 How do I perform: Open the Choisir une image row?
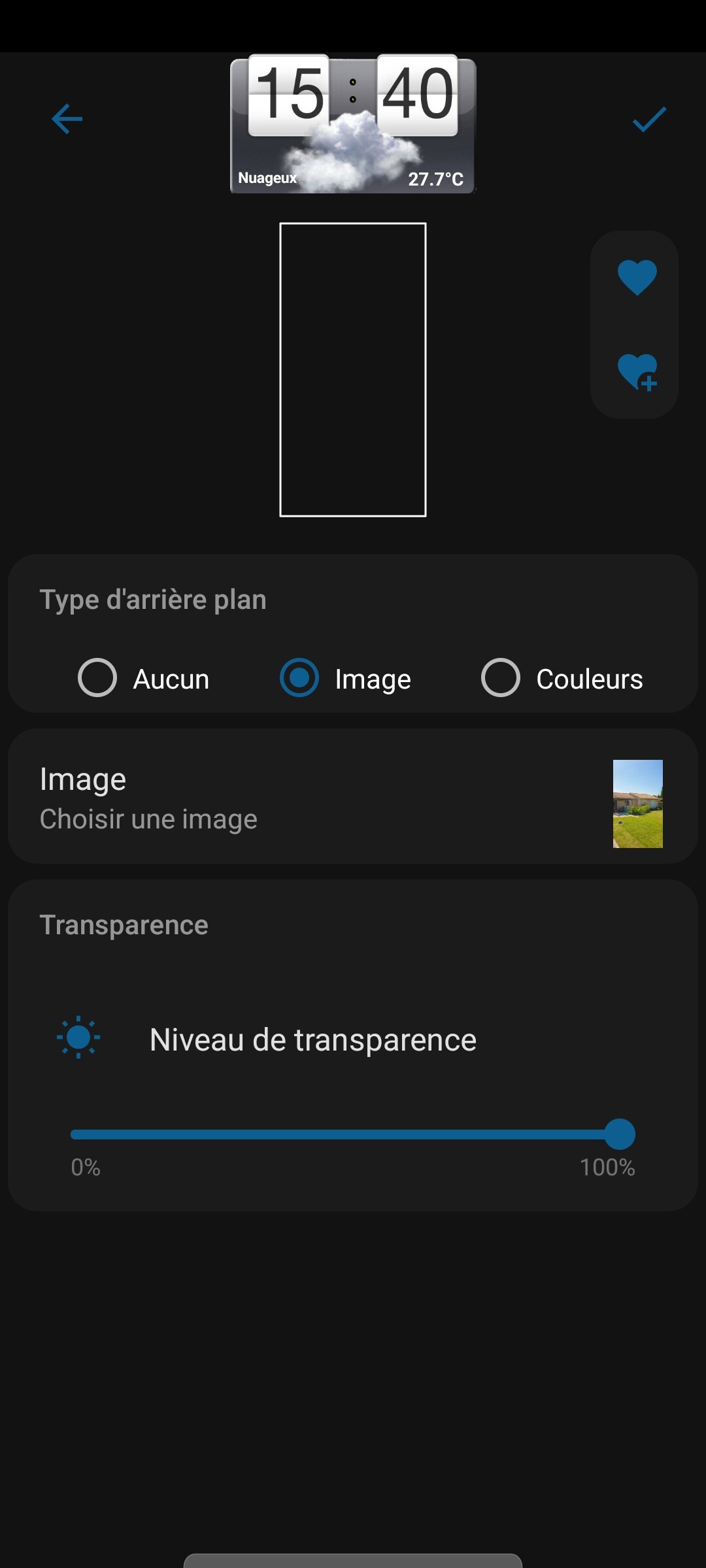tap(353, 796)
